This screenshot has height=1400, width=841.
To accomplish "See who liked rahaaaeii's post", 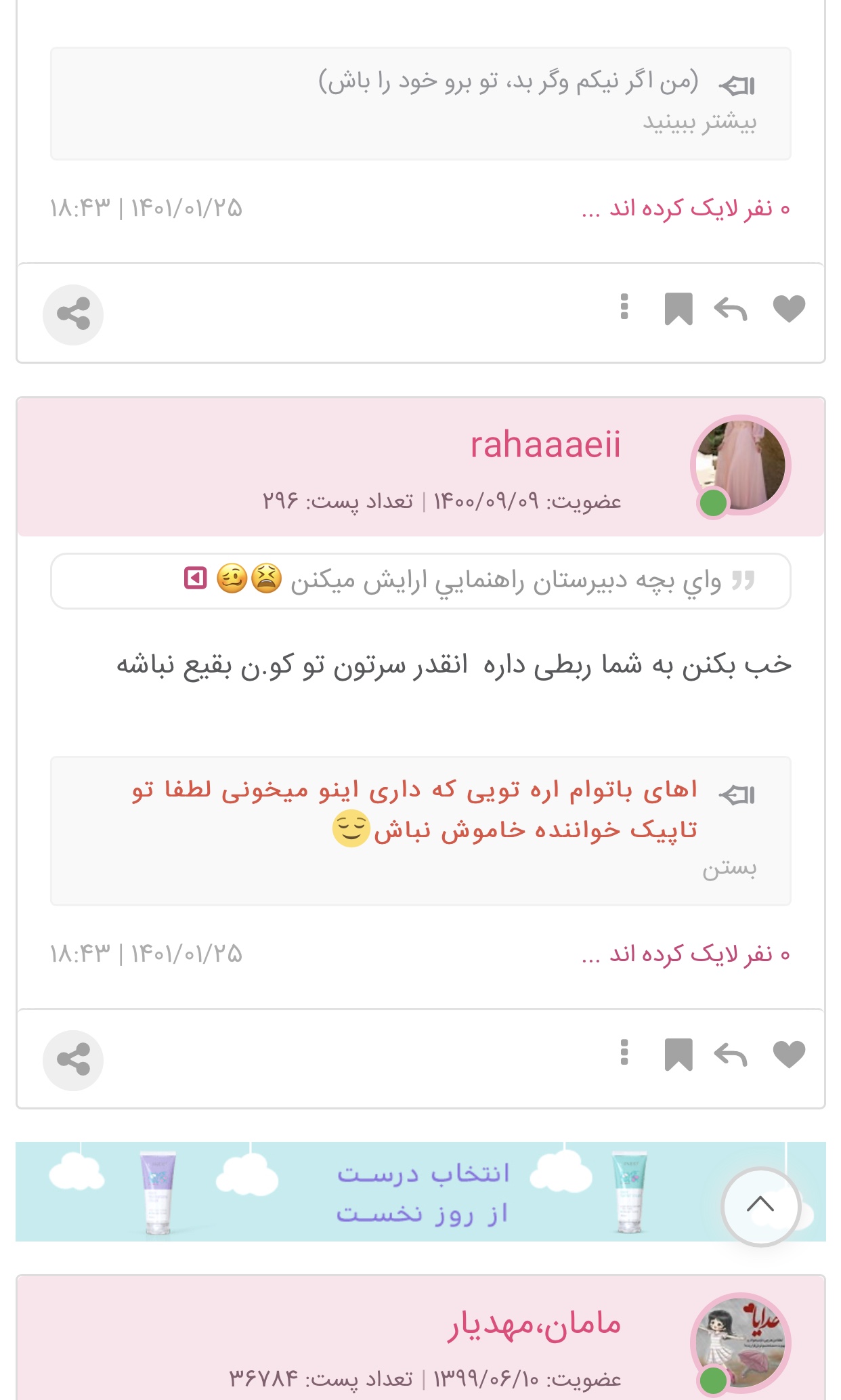I will 686,954.
